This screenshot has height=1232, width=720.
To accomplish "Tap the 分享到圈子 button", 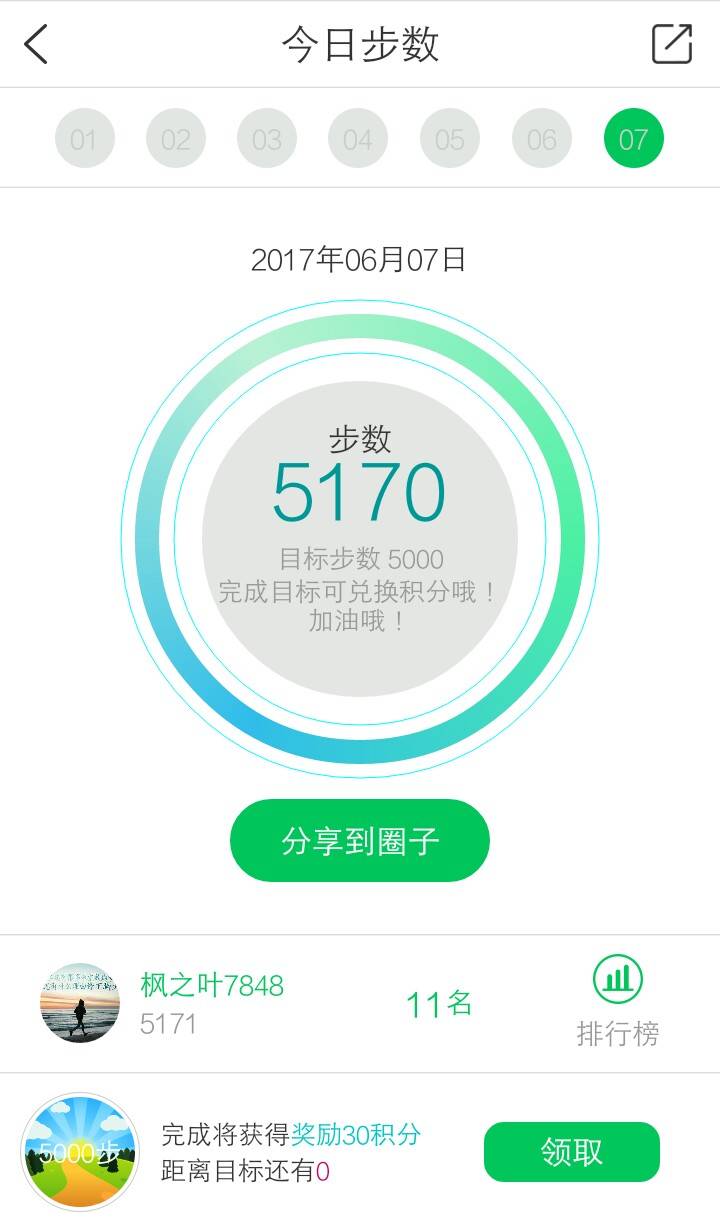I will [x=360, y=841].
